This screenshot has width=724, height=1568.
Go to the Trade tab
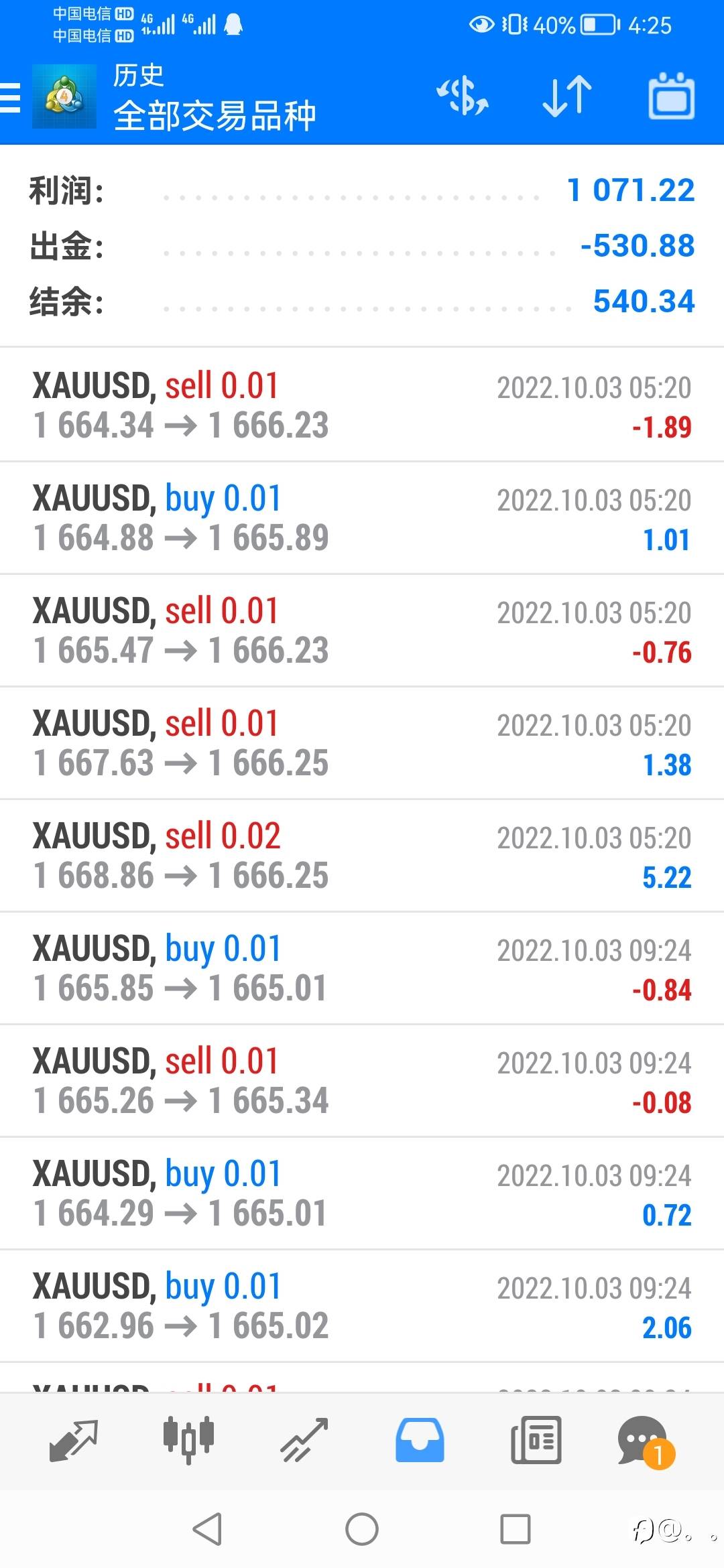coord(304,1439)
